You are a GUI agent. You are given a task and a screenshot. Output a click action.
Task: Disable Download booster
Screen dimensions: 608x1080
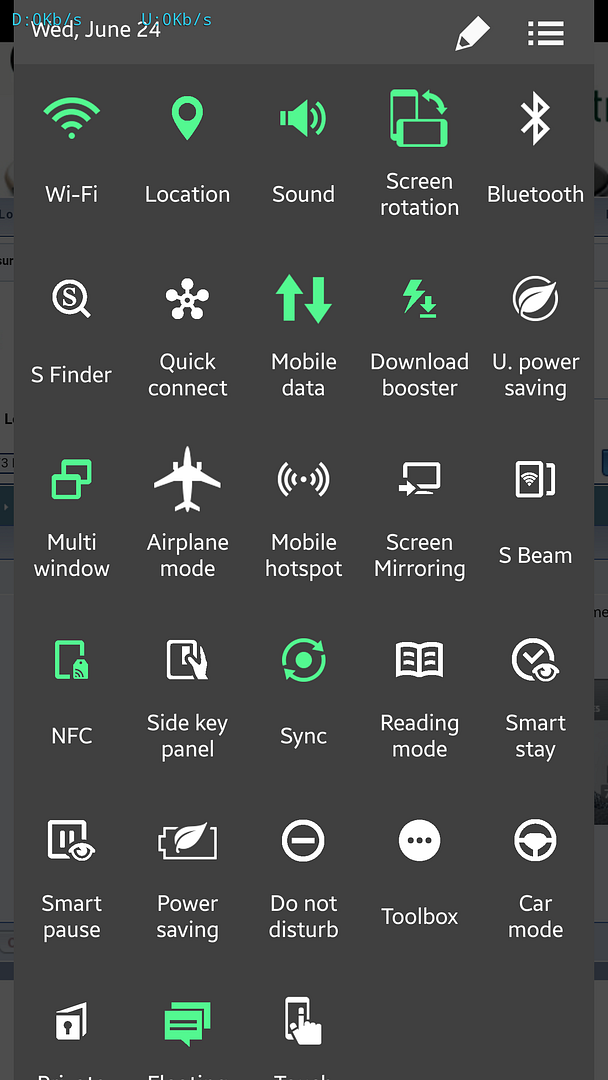419,300
